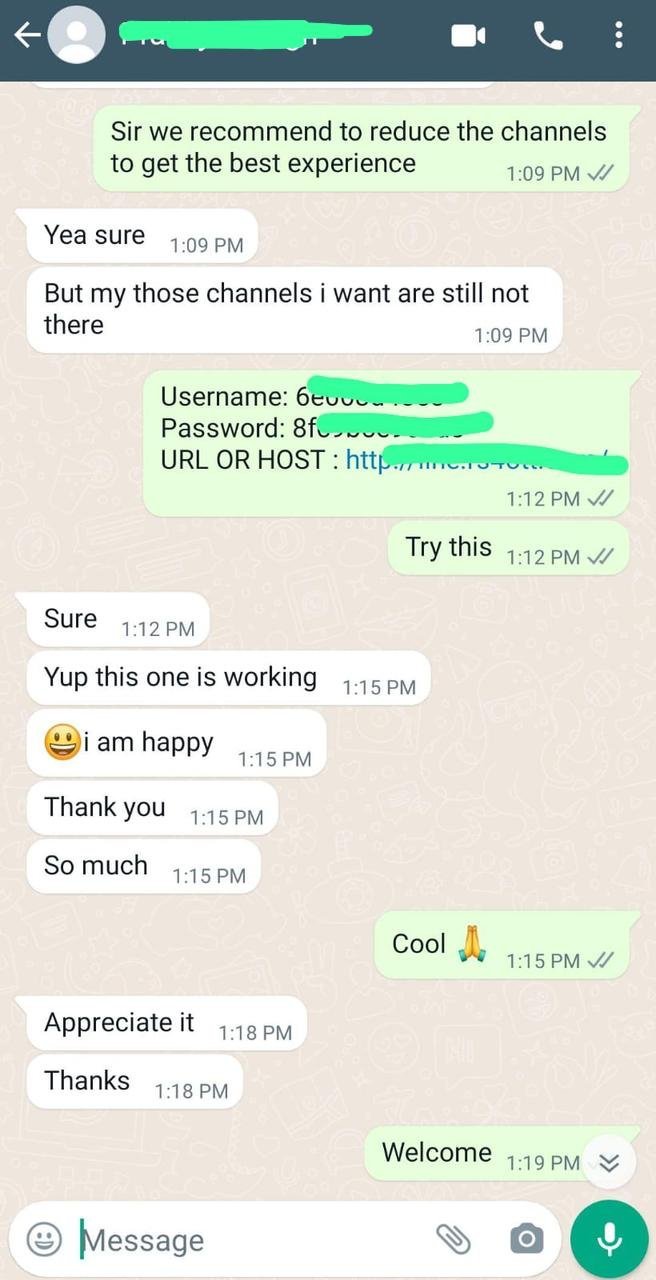The image size is (656, 1280).
Task: Focus the Message text field
Action: [250, 1240]
